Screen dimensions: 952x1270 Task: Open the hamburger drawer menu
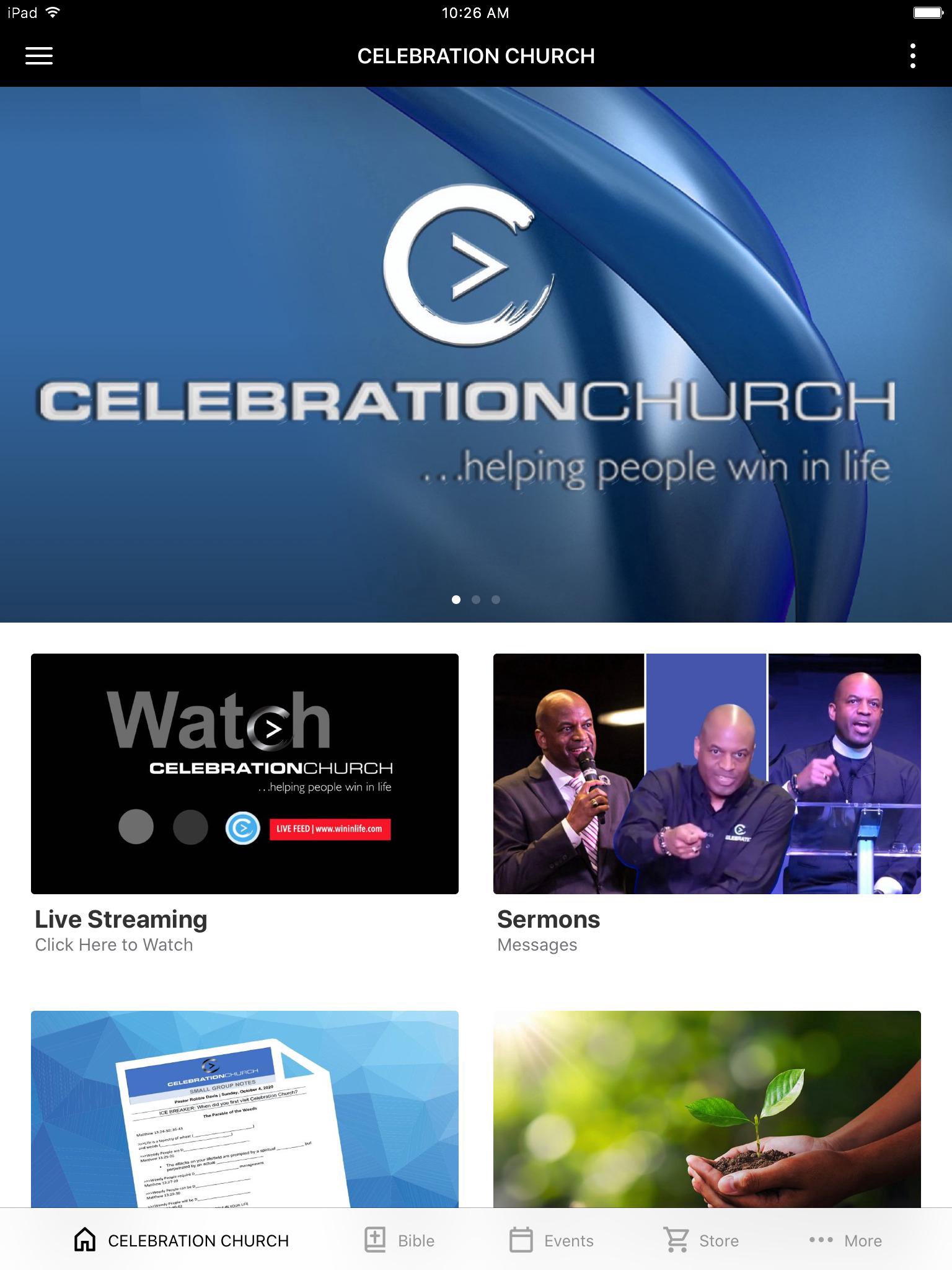click(x=38, y=56)
